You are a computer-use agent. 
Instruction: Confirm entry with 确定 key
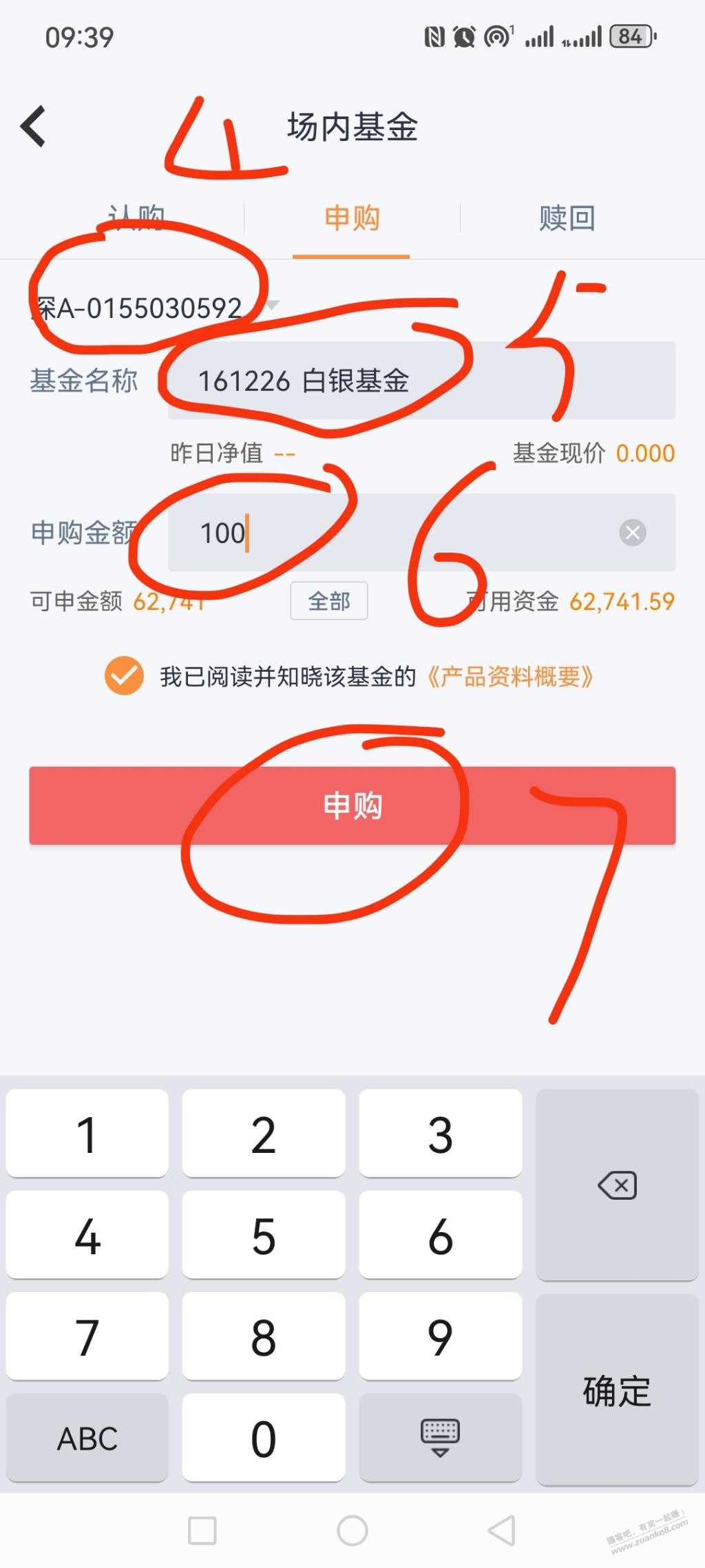tap(617, 1390)
